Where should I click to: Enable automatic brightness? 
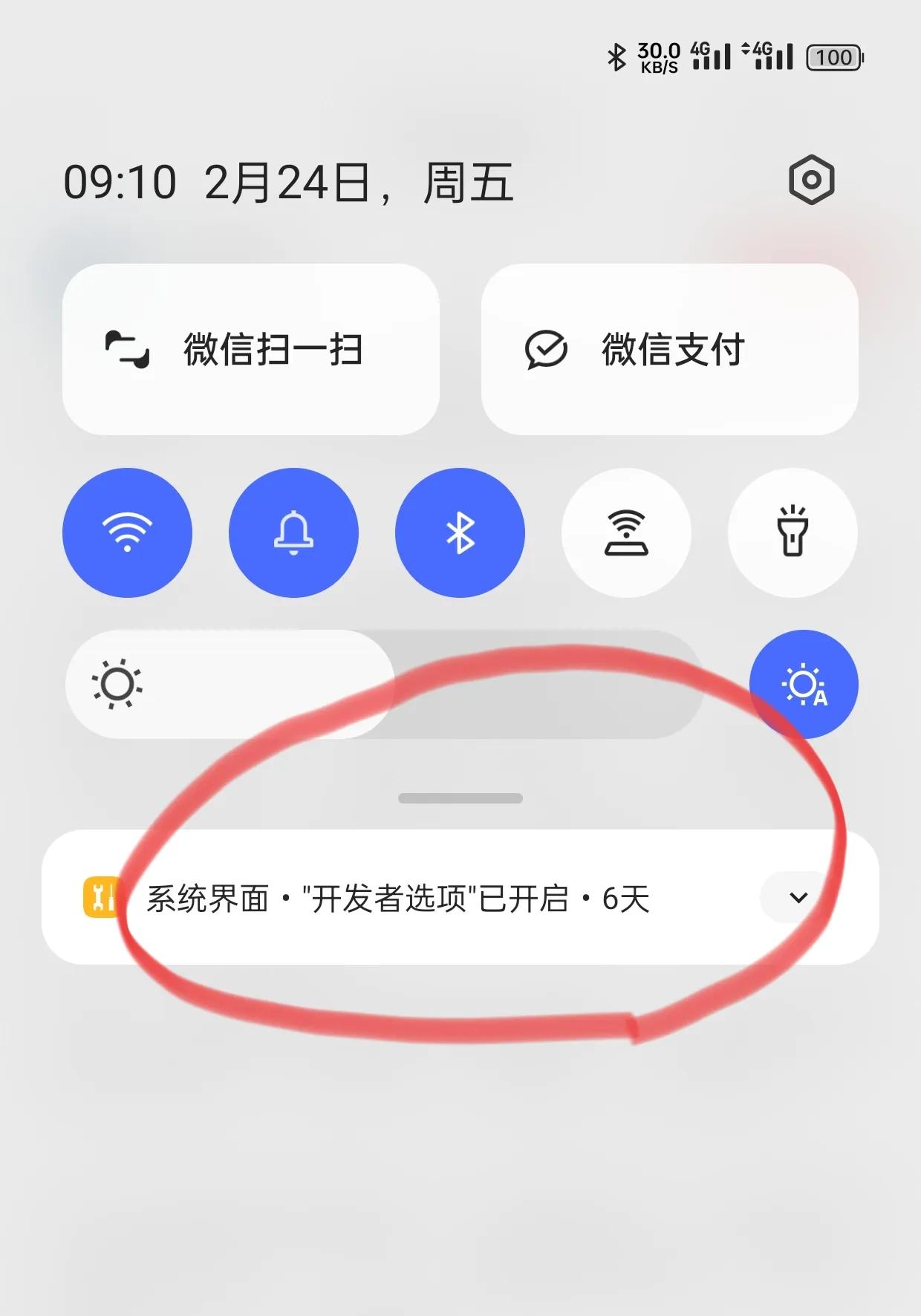tap(807, 685)
